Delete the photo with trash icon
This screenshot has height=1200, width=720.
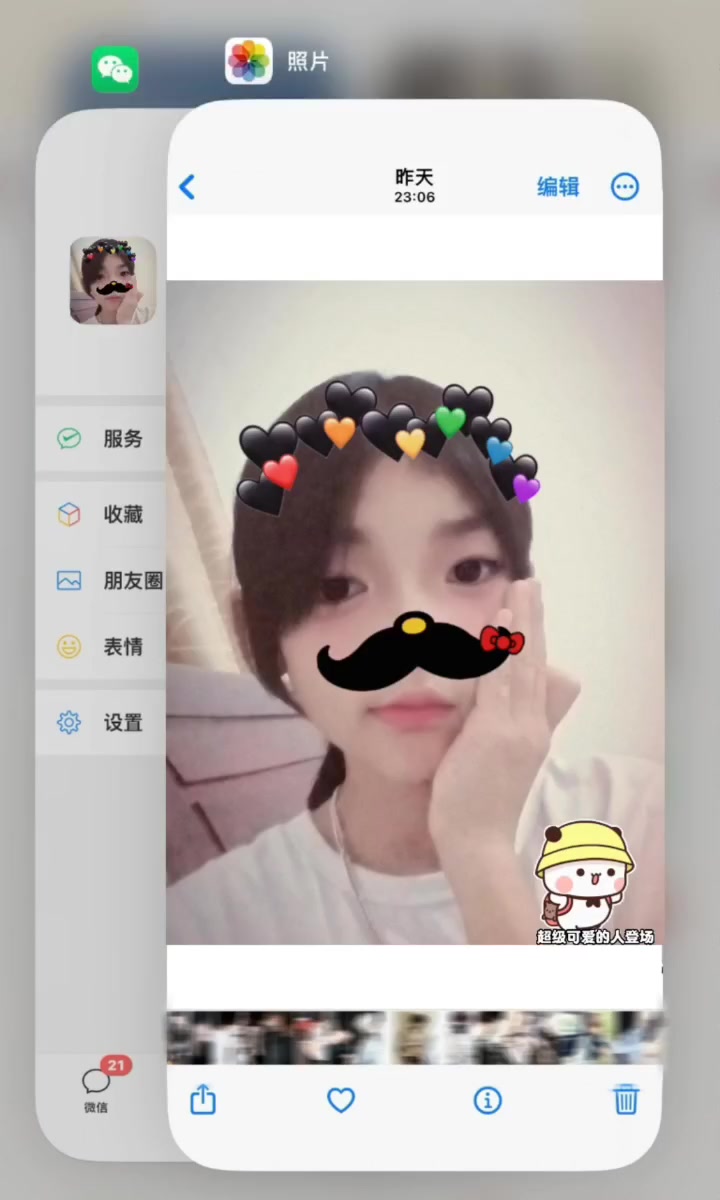pos(626,1099)
